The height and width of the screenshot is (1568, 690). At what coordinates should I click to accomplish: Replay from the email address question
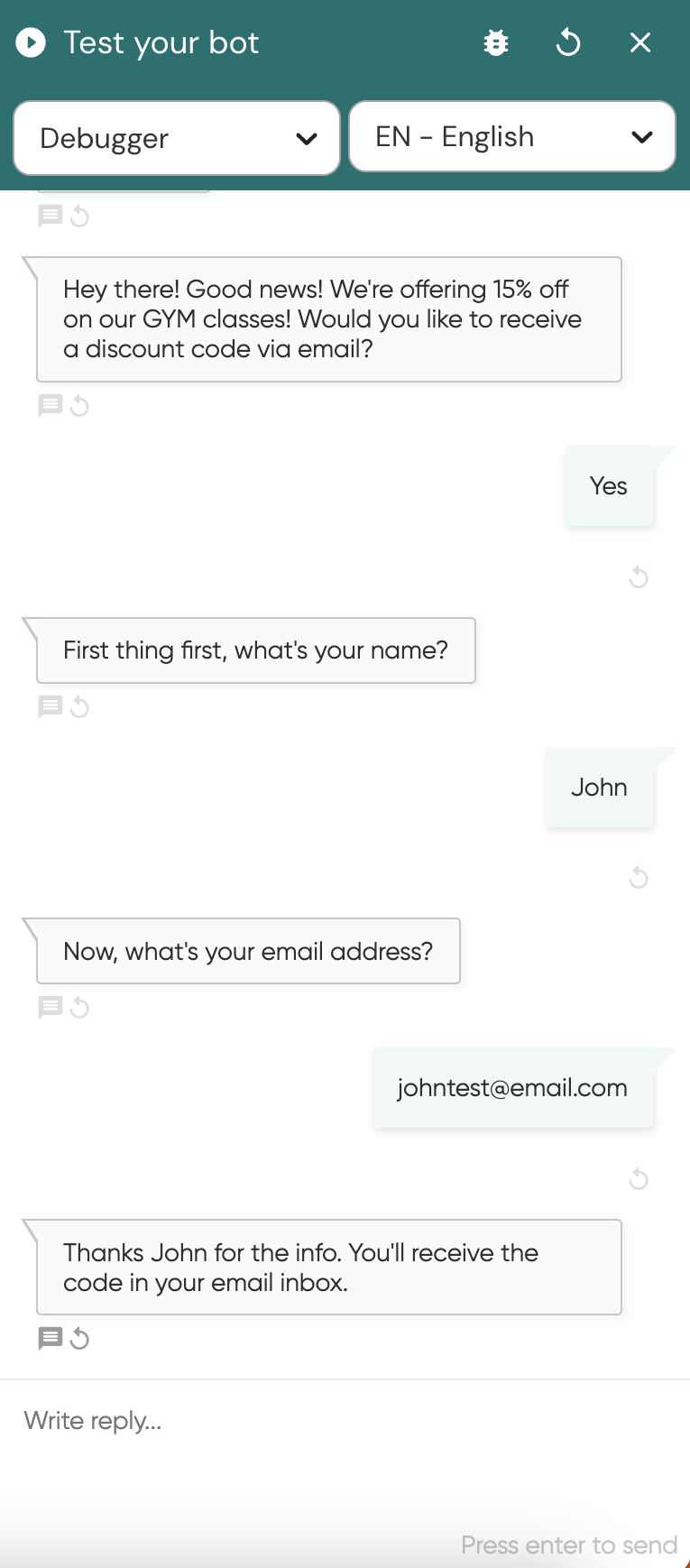point(80,1007)
